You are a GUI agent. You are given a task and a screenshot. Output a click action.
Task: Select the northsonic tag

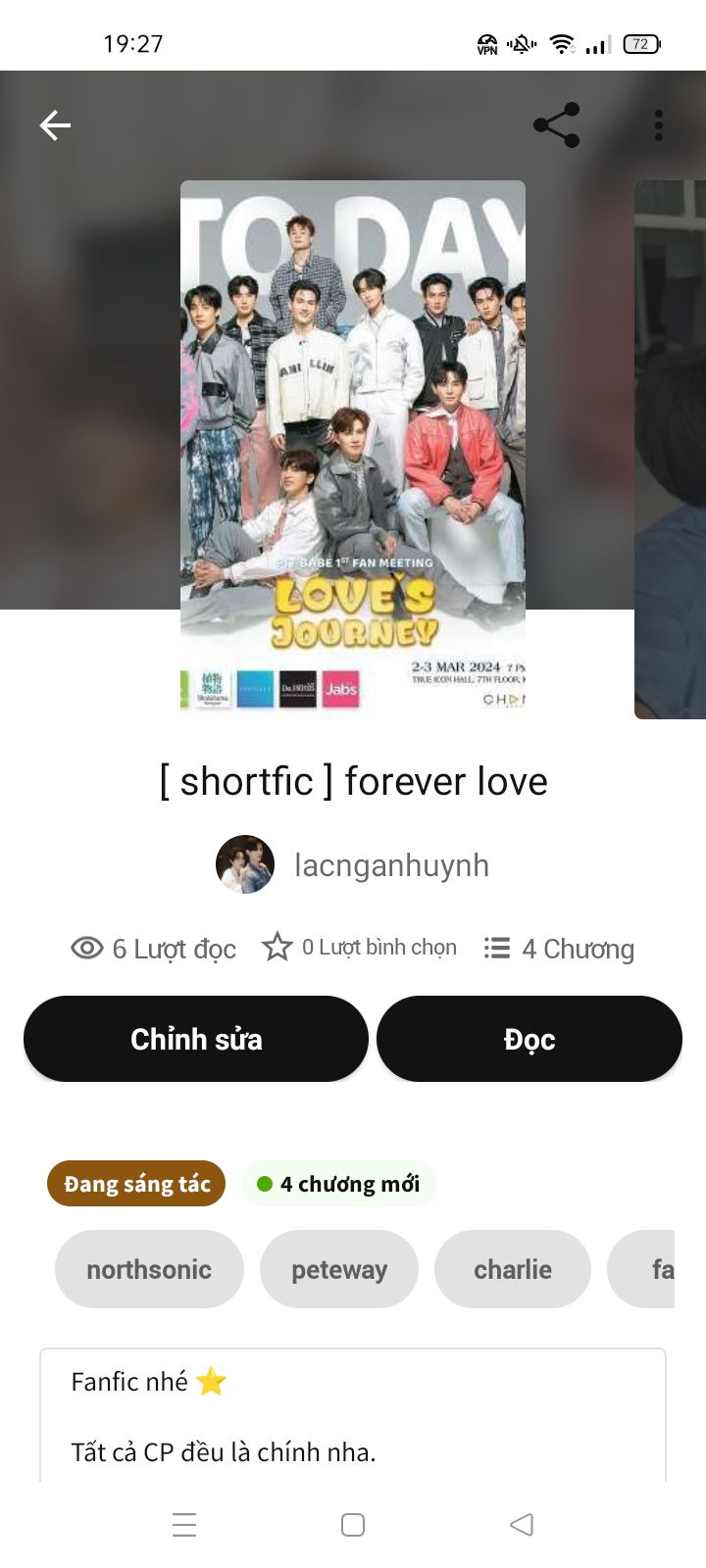tap(149, 1269)
